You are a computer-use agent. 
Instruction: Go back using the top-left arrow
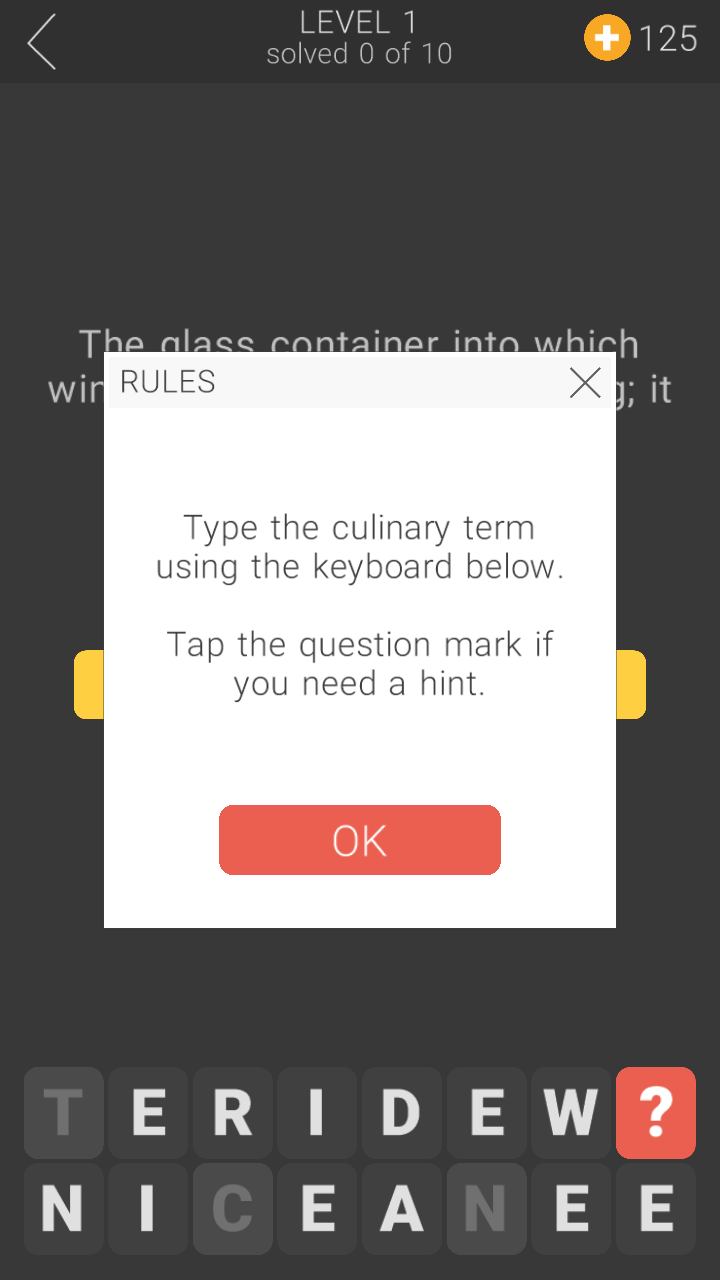42,42
